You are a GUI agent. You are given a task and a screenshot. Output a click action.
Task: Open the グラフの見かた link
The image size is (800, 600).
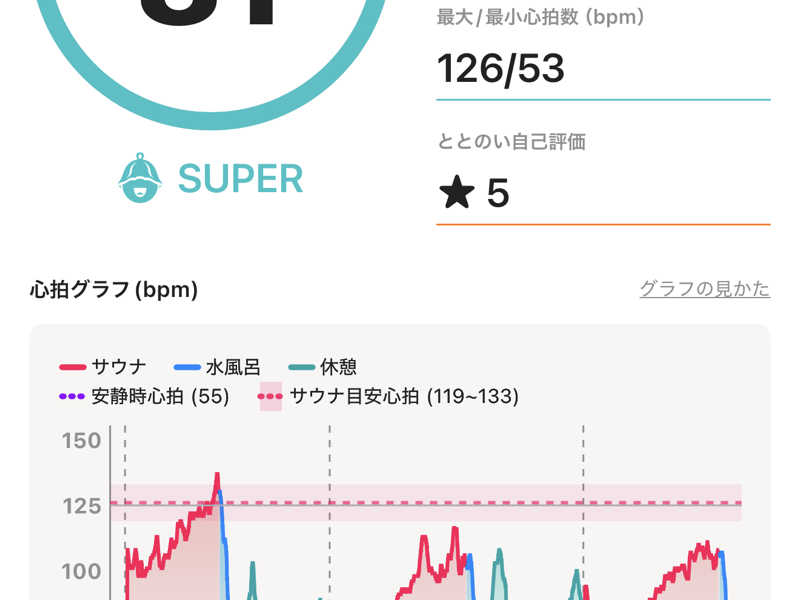[704, 289]
